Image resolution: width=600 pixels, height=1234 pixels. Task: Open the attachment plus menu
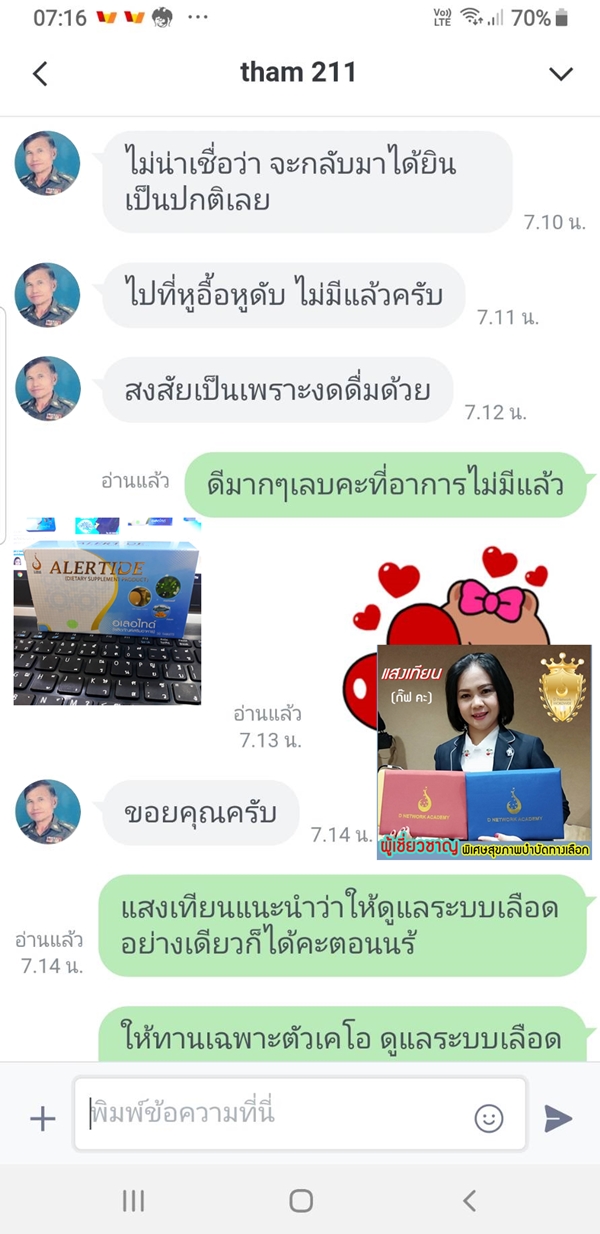point(42,1118)
